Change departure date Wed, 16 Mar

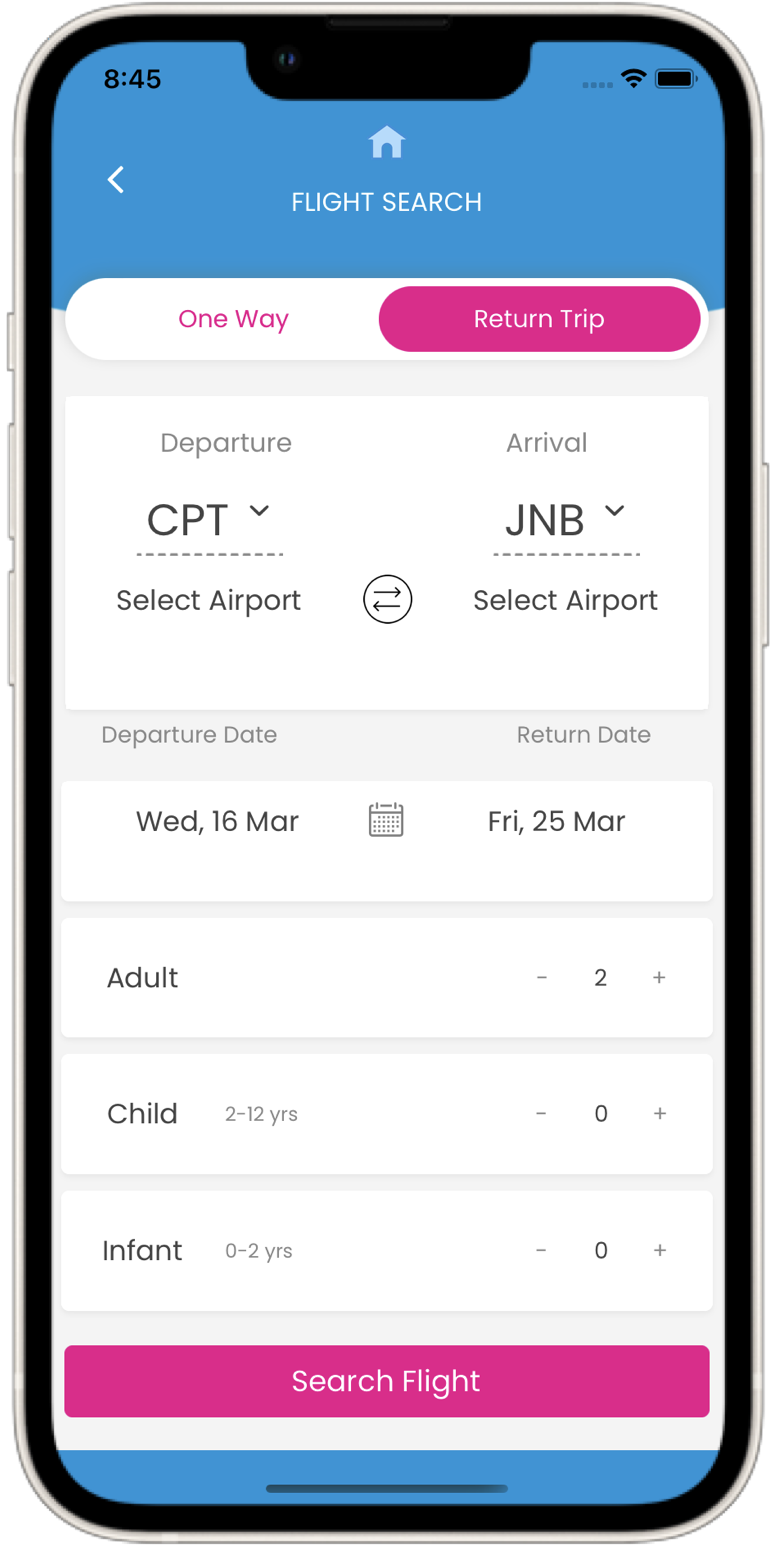pos(217,821)
